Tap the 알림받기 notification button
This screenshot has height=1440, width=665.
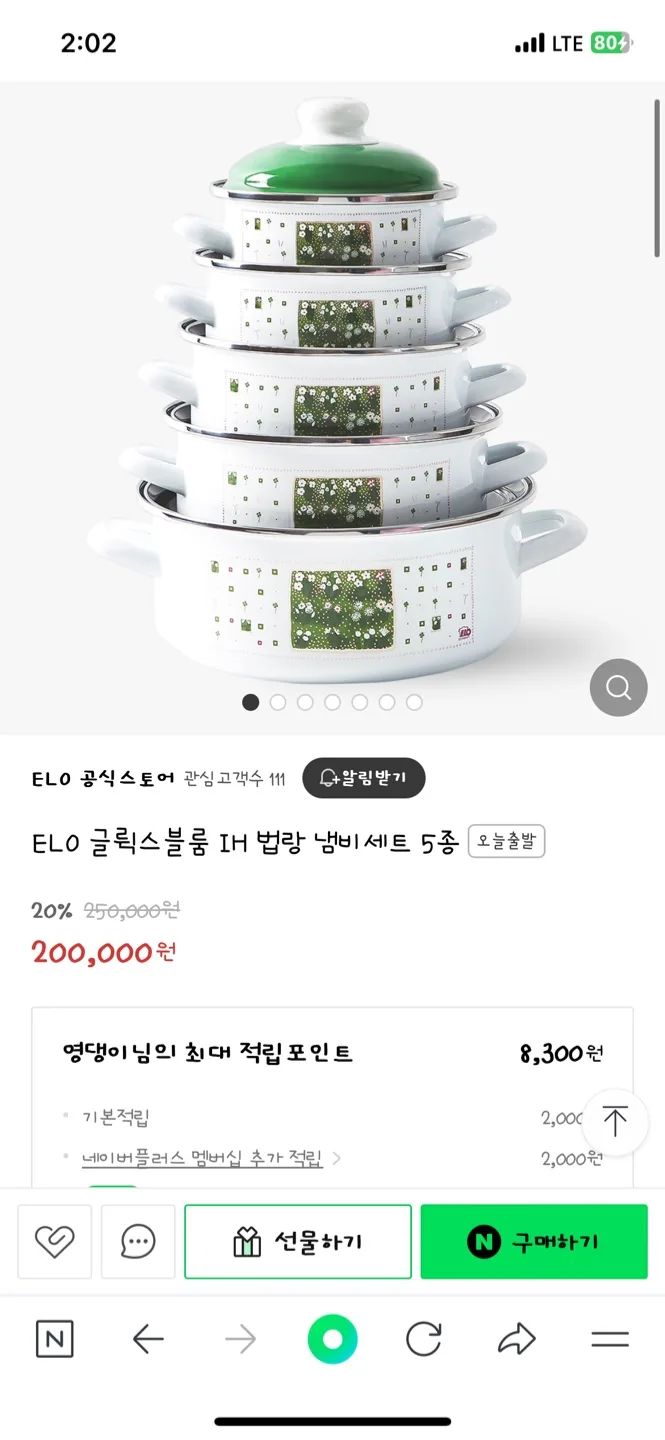364,778
